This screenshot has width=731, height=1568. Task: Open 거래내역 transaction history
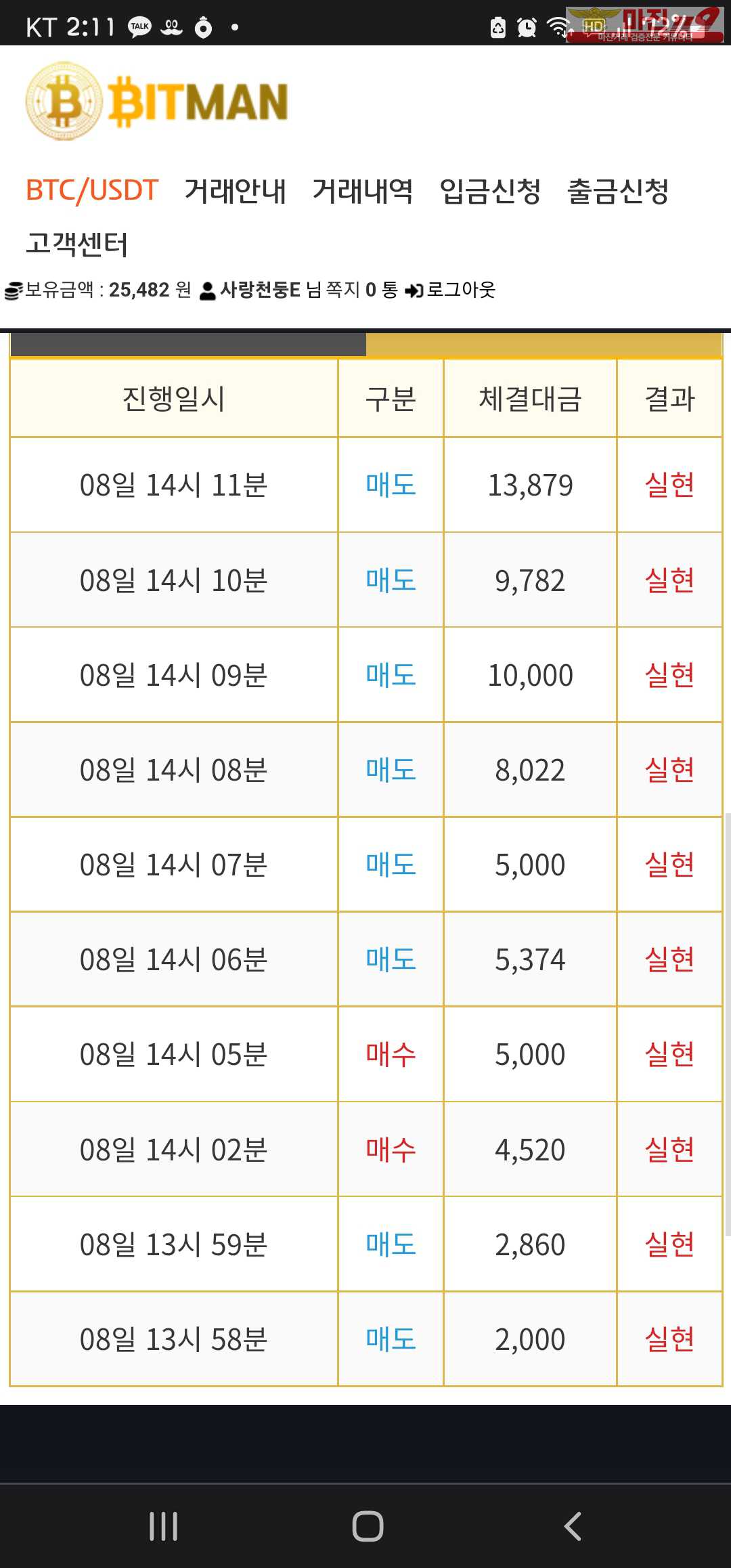tap(363, 190)
